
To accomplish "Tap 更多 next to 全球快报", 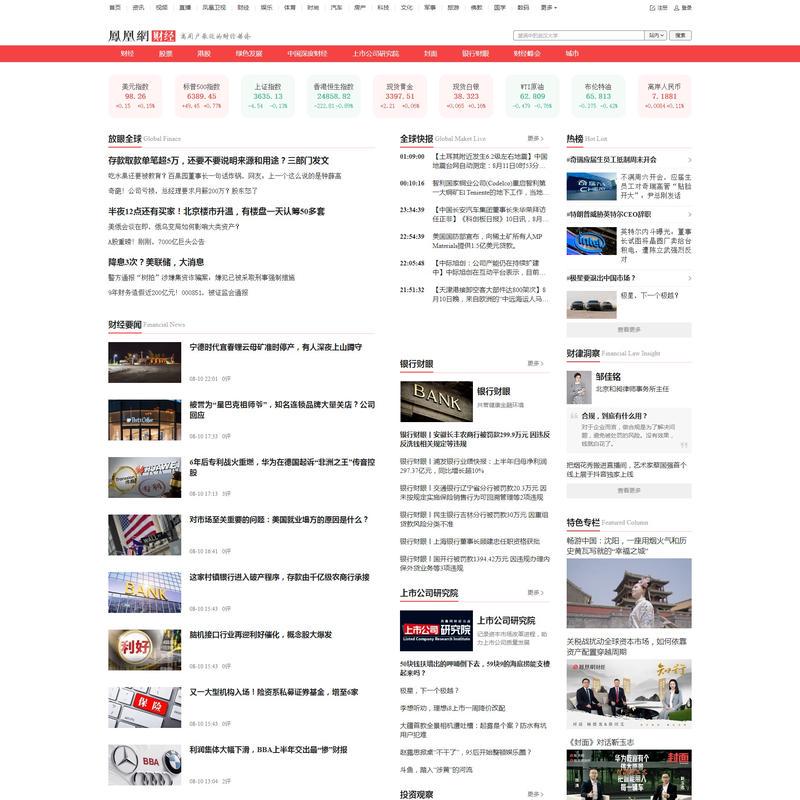I will click(535, 139).
